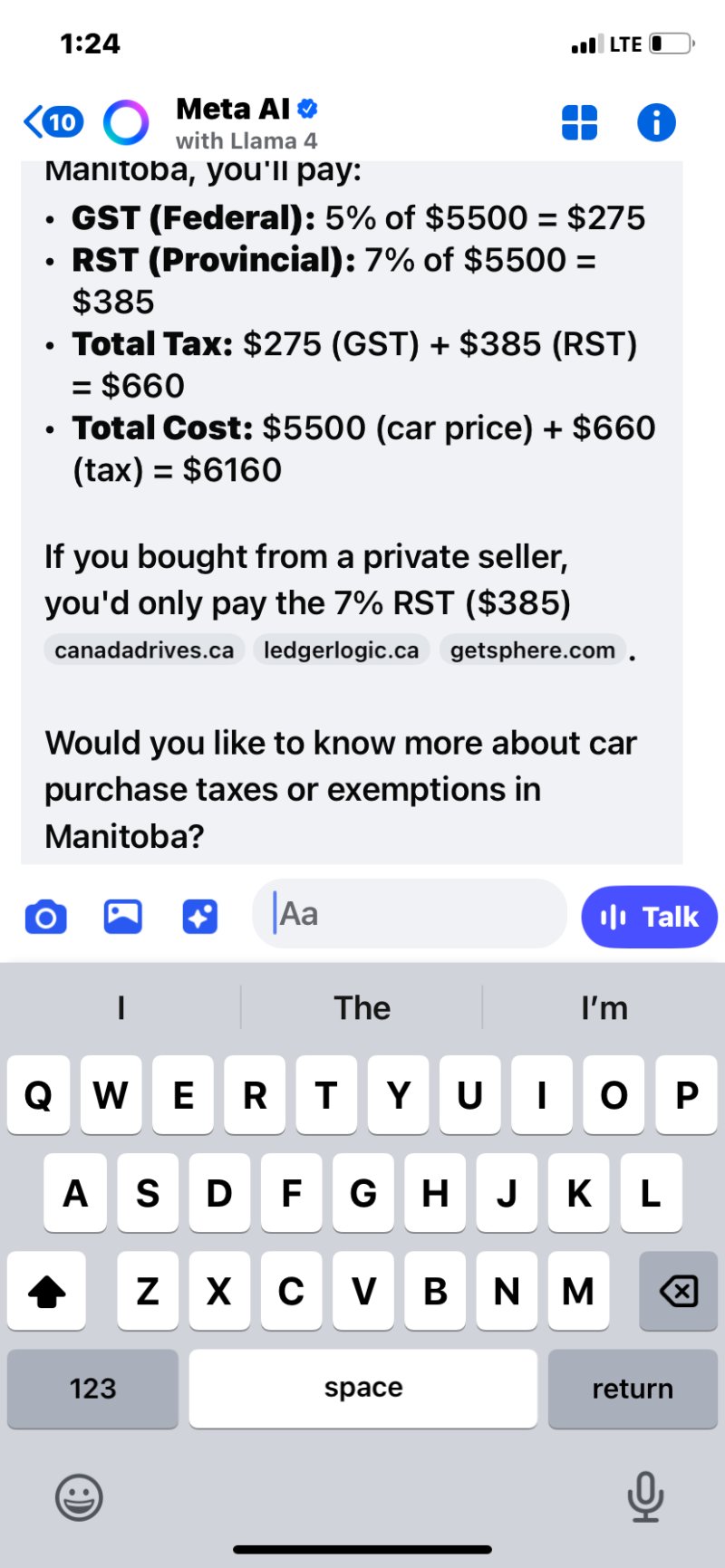
Task: Attach a picture from the gallery
Action: (122, 917)
